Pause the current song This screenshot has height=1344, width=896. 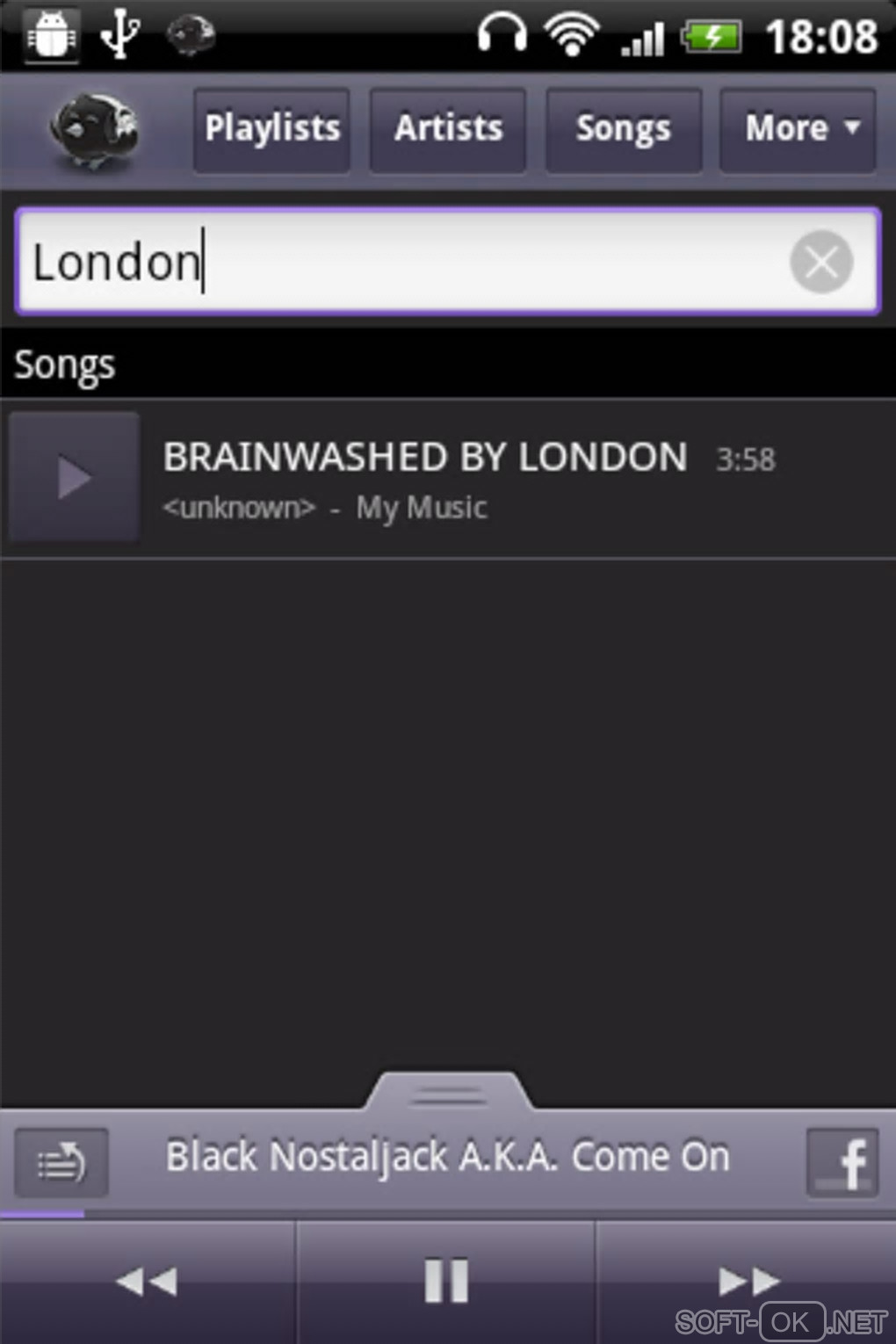446,1281
